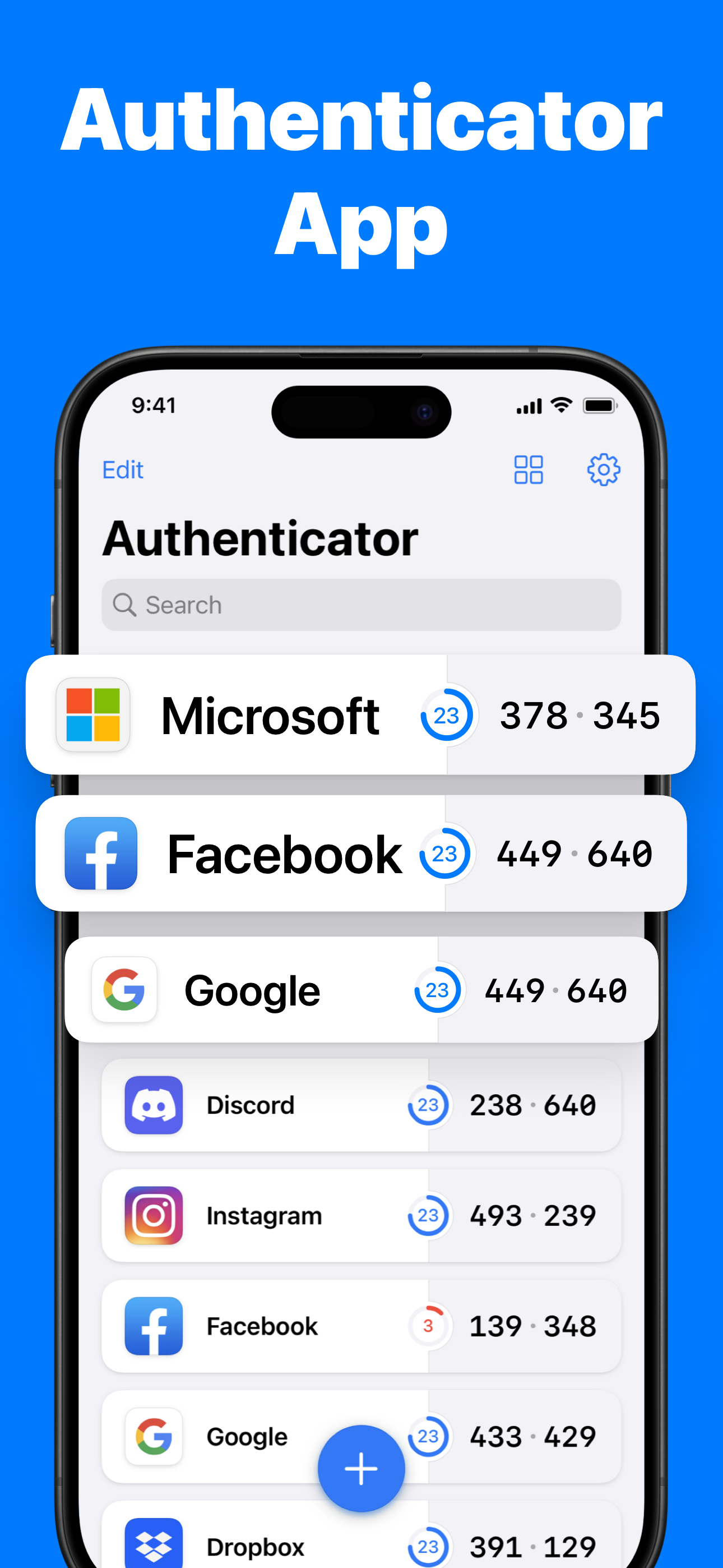The height and width of the screenshot is (1568, 723).
Task: Open the settings gear icon
Action: [x=603, y=469]
